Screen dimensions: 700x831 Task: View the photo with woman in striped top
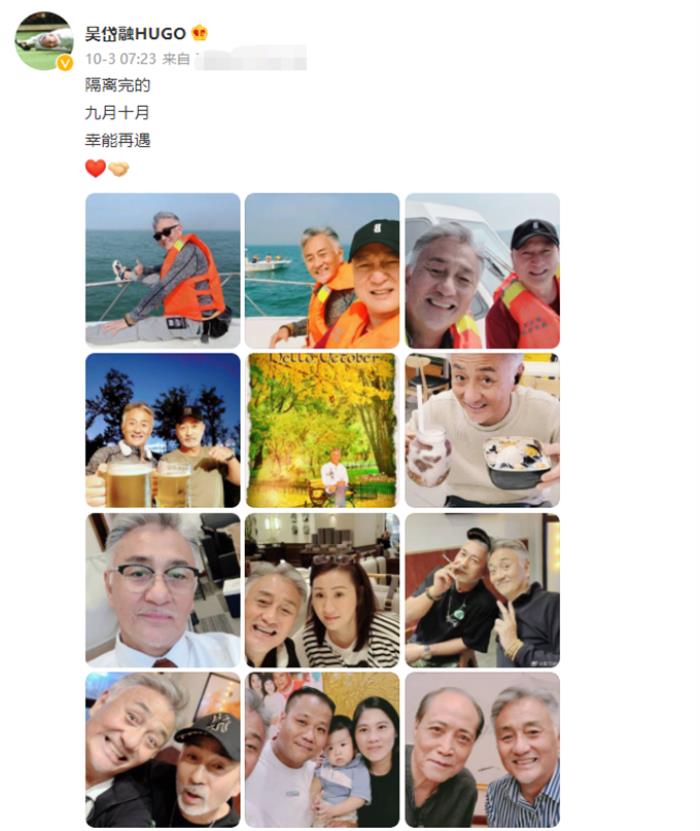coord(322,590)
